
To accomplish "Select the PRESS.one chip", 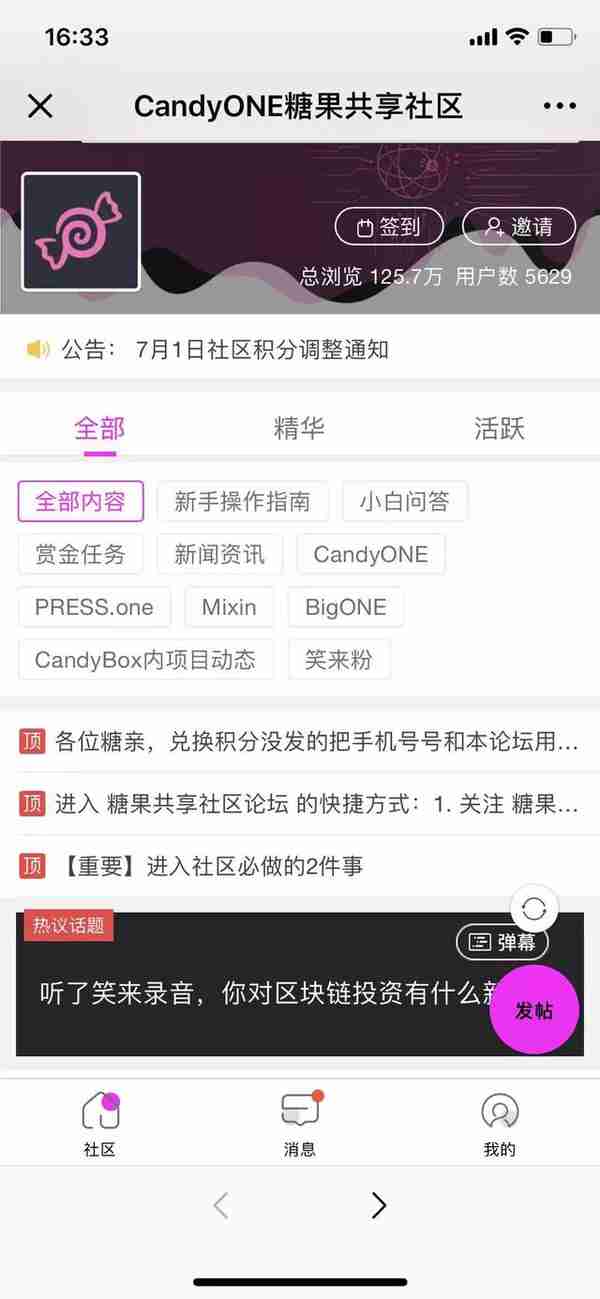I will [94, 607].
